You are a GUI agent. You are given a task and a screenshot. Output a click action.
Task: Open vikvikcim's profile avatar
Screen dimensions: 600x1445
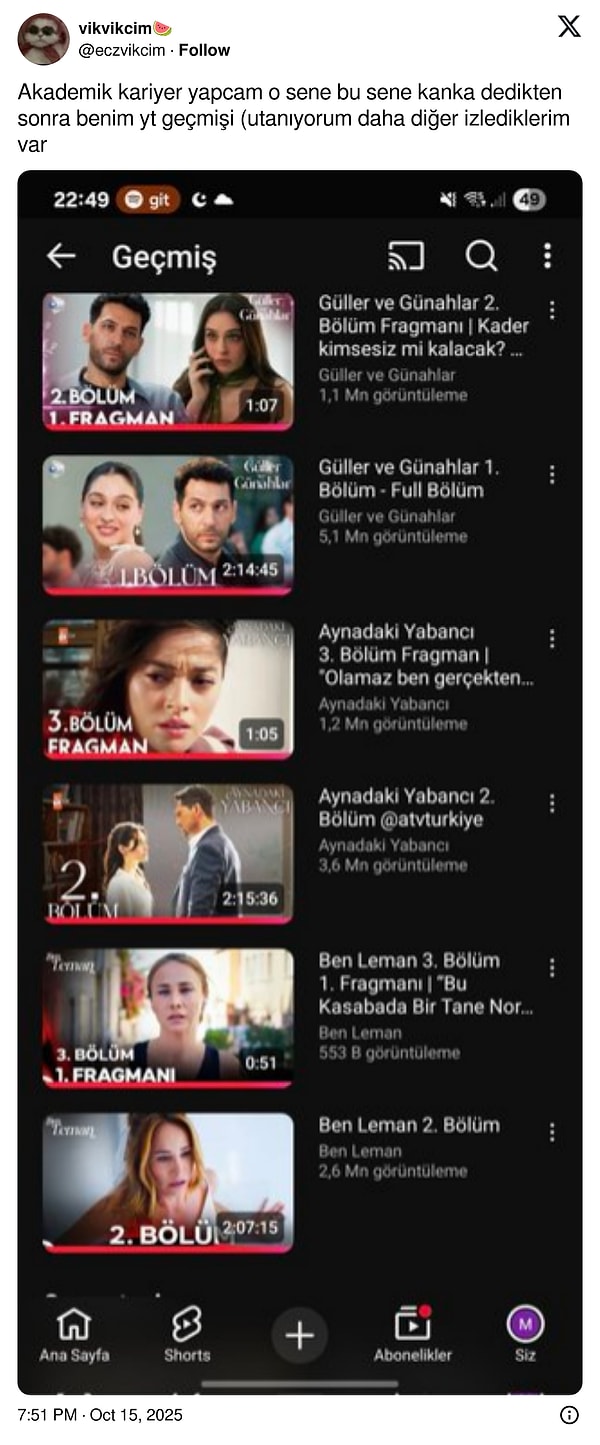point(43,39)
